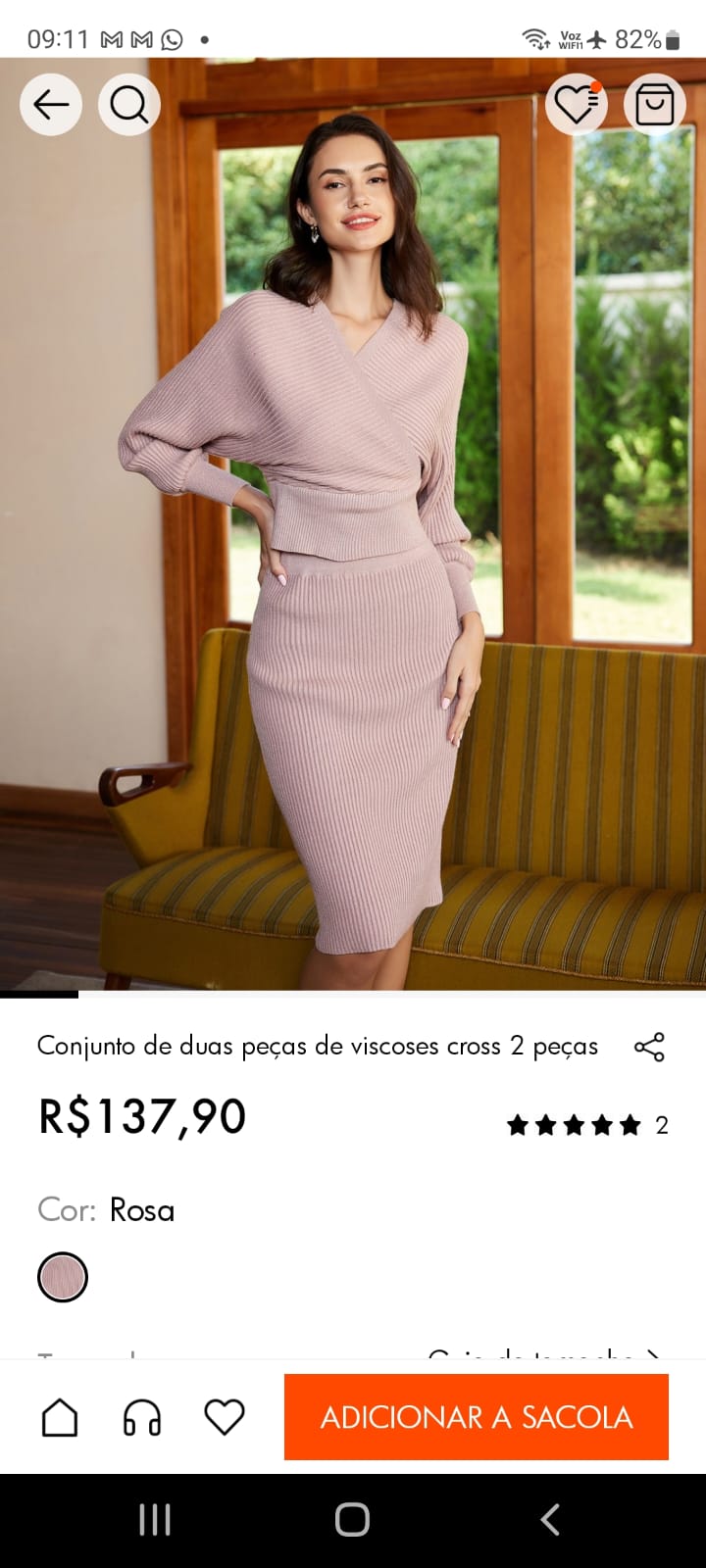Share this product
Viewport: 706px width, 1568px height.
649,1047
